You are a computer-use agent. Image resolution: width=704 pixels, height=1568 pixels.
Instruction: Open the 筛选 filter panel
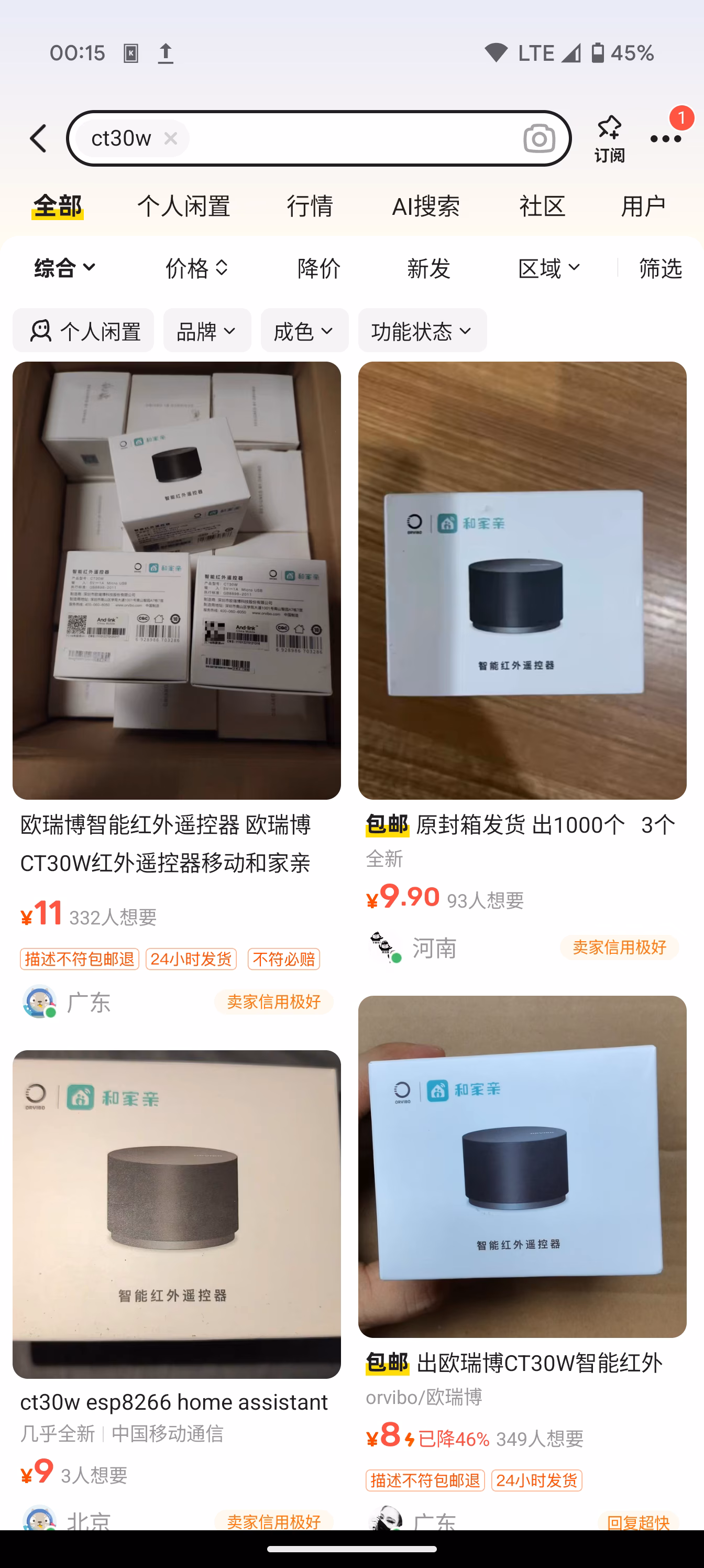coord(660,268)
